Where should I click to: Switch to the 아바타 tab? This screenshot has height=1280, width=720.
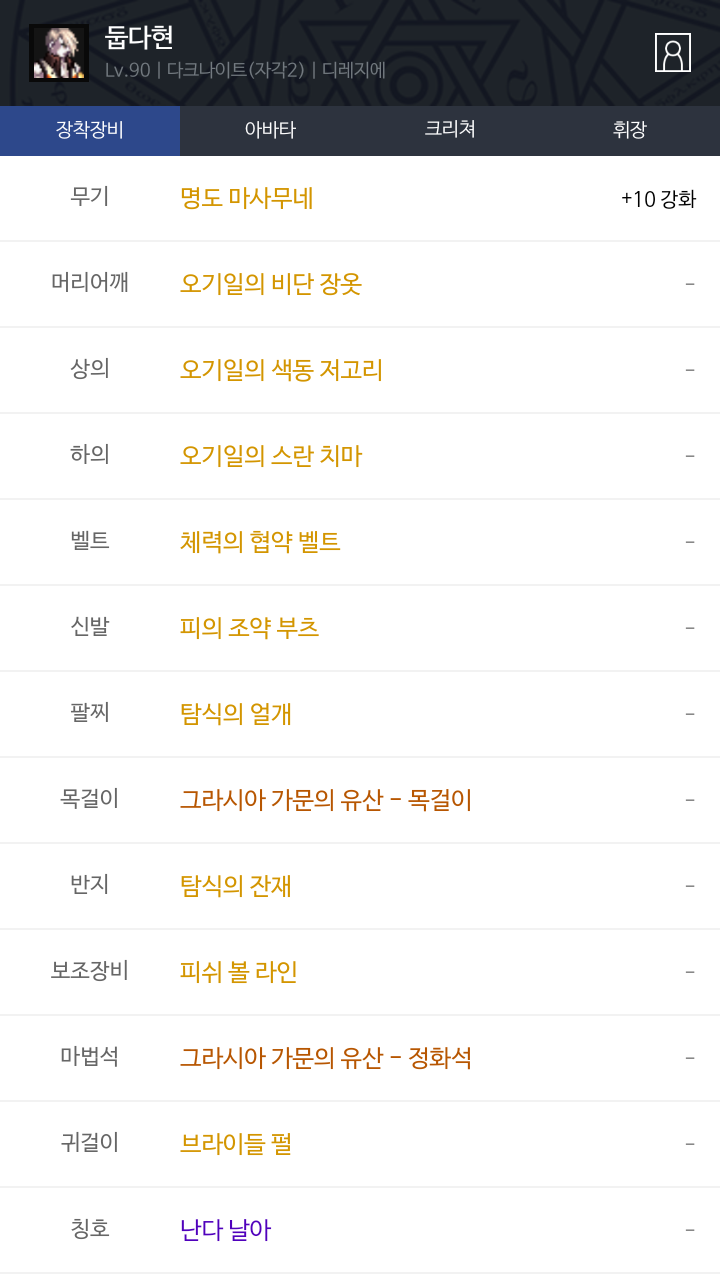coord(270,130)
